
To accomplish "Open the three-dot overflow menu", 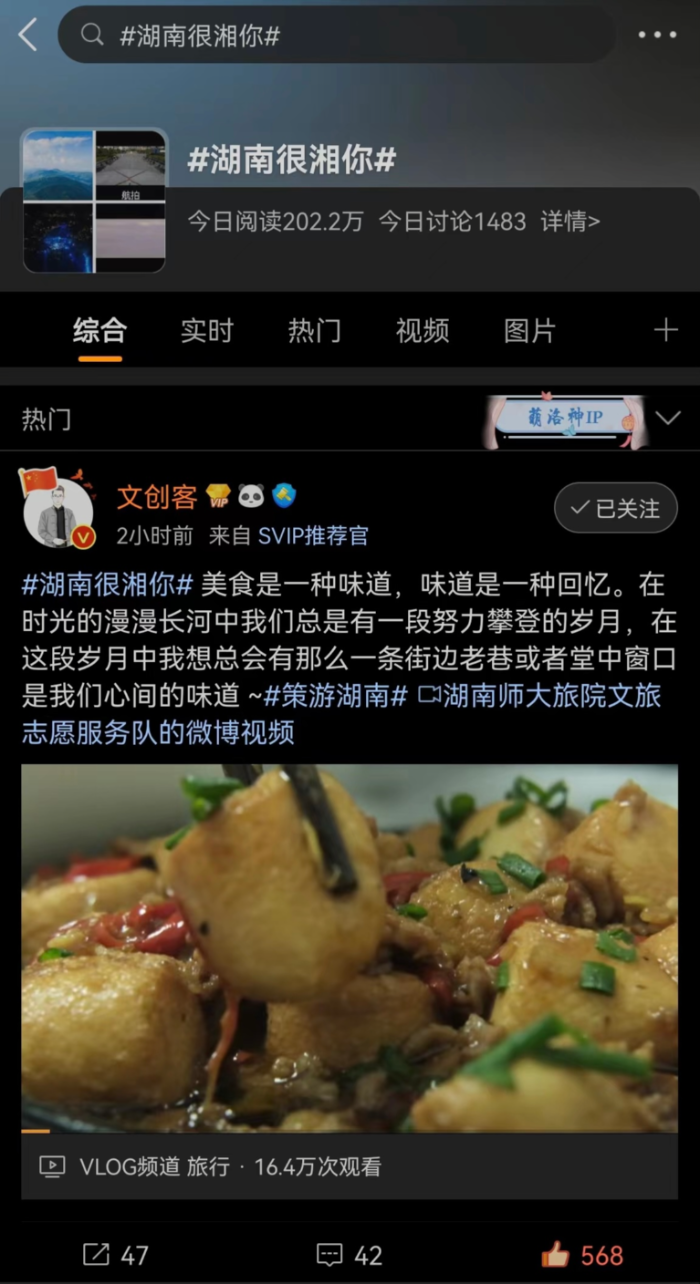I will 656,35.
